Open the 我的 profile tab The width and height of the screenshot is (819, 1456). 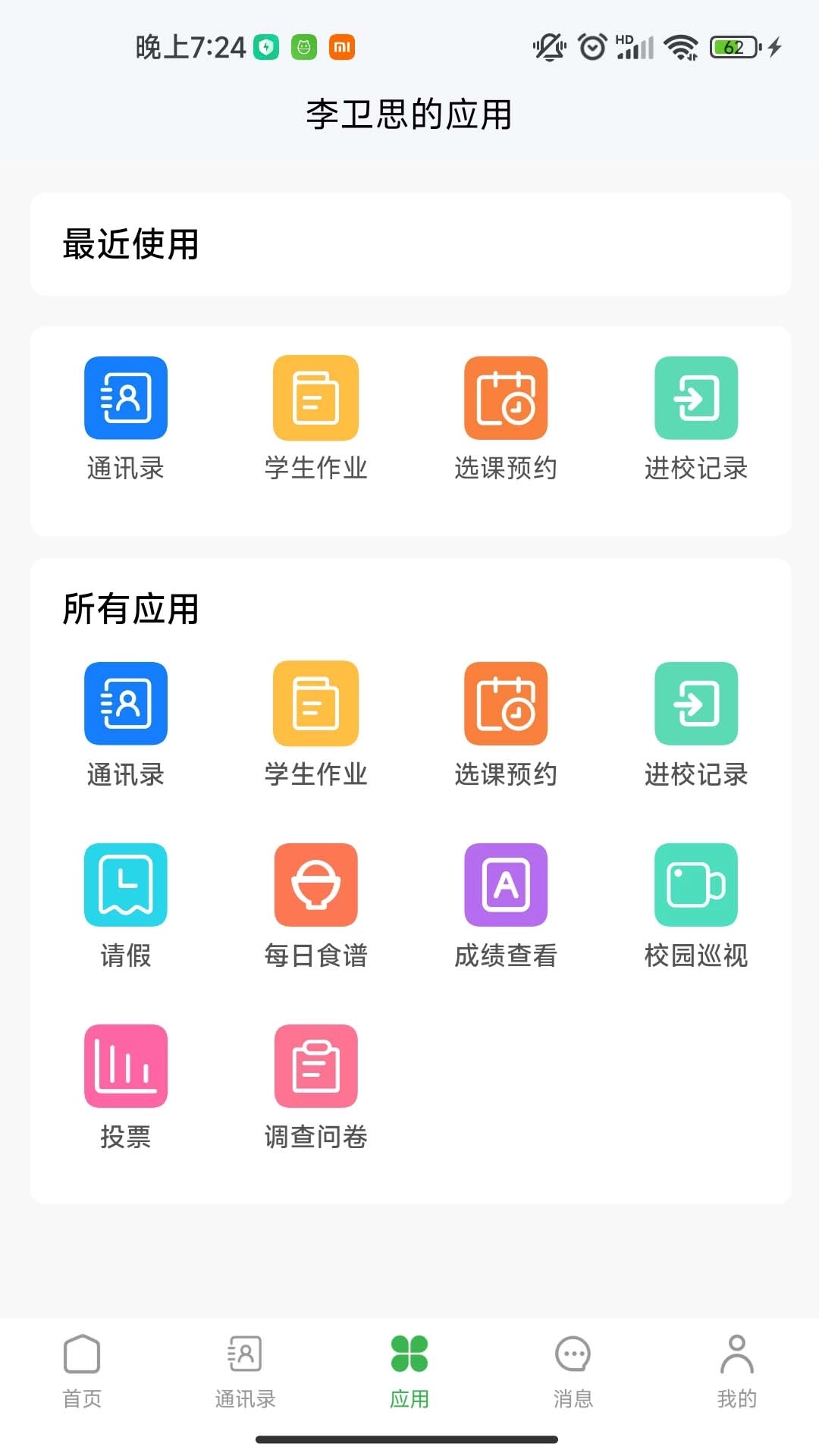tap(737, 1373)
